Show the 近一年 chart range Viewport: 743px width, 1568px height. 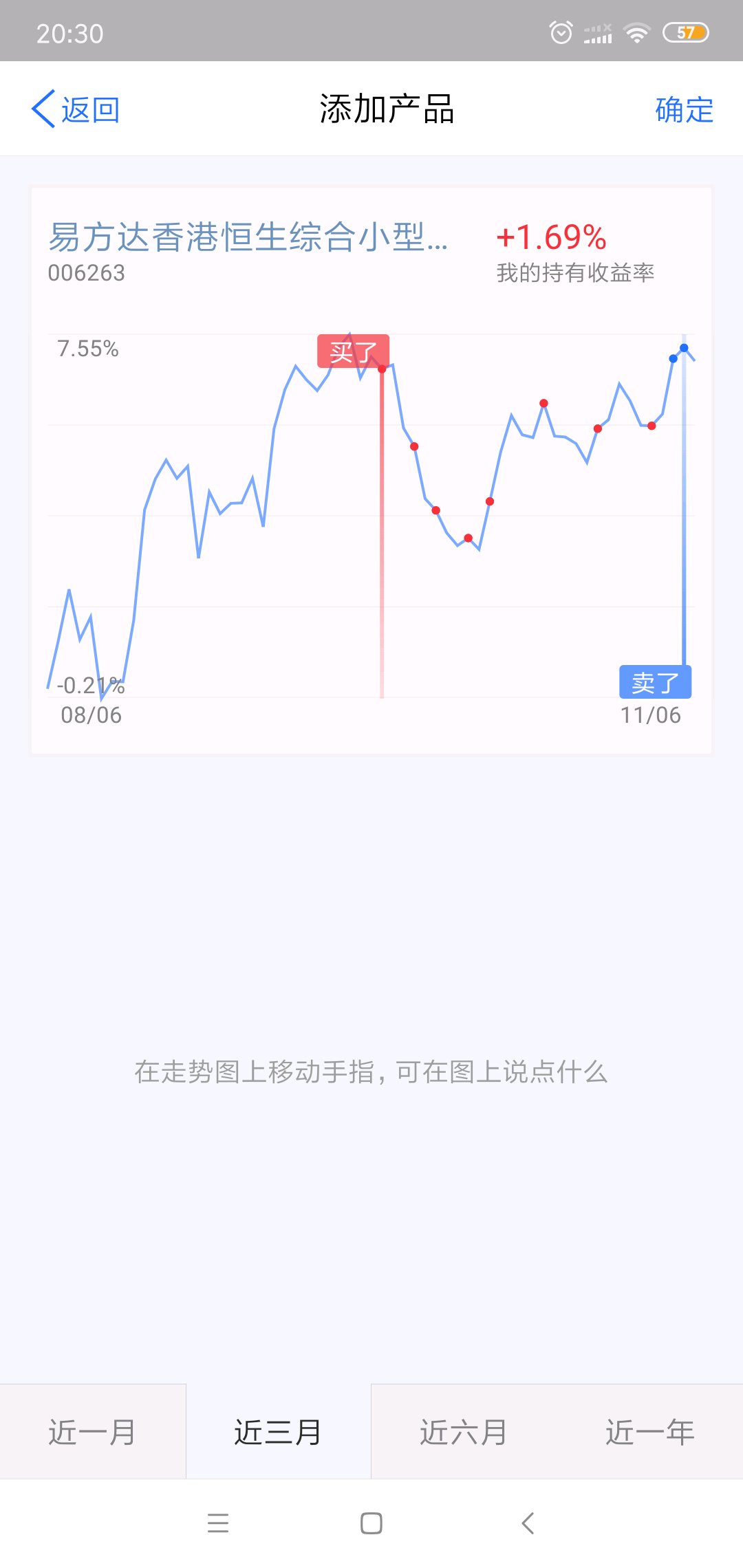(649, 1432)
